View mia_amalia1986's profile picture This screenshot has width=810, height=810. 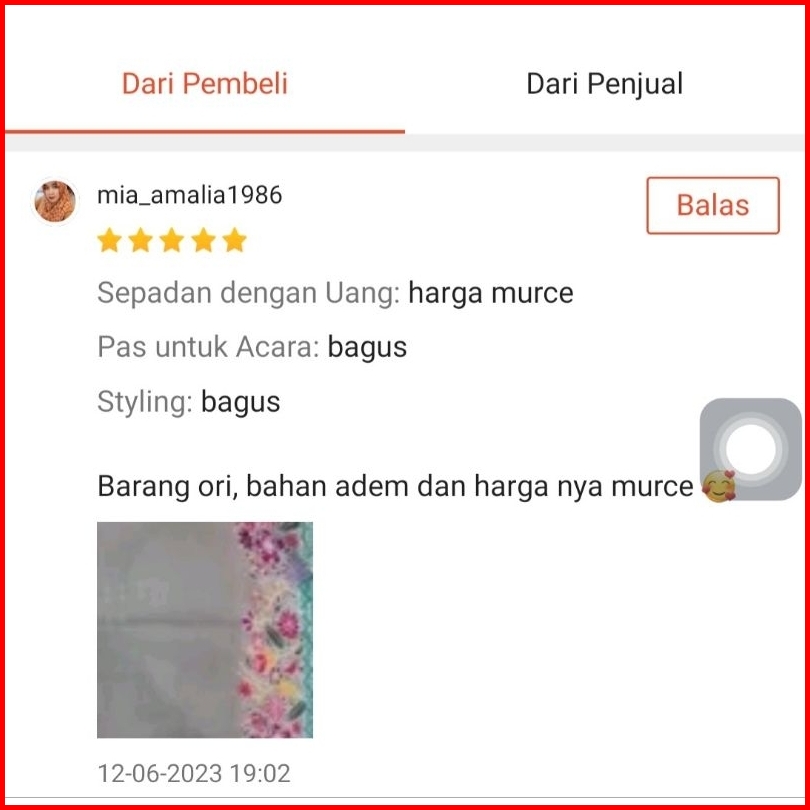pos(56,201)
